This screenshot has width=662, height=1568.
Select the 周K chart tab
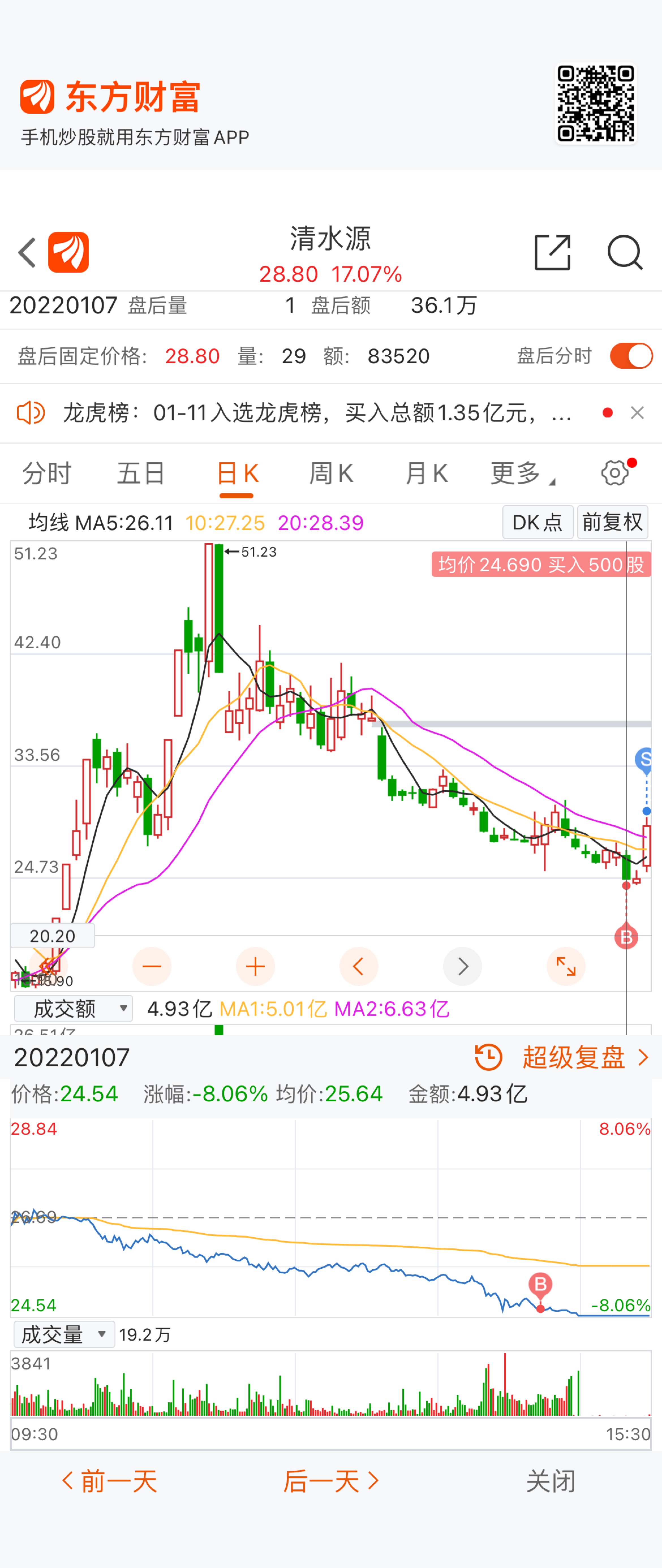[x=331, y=473]
